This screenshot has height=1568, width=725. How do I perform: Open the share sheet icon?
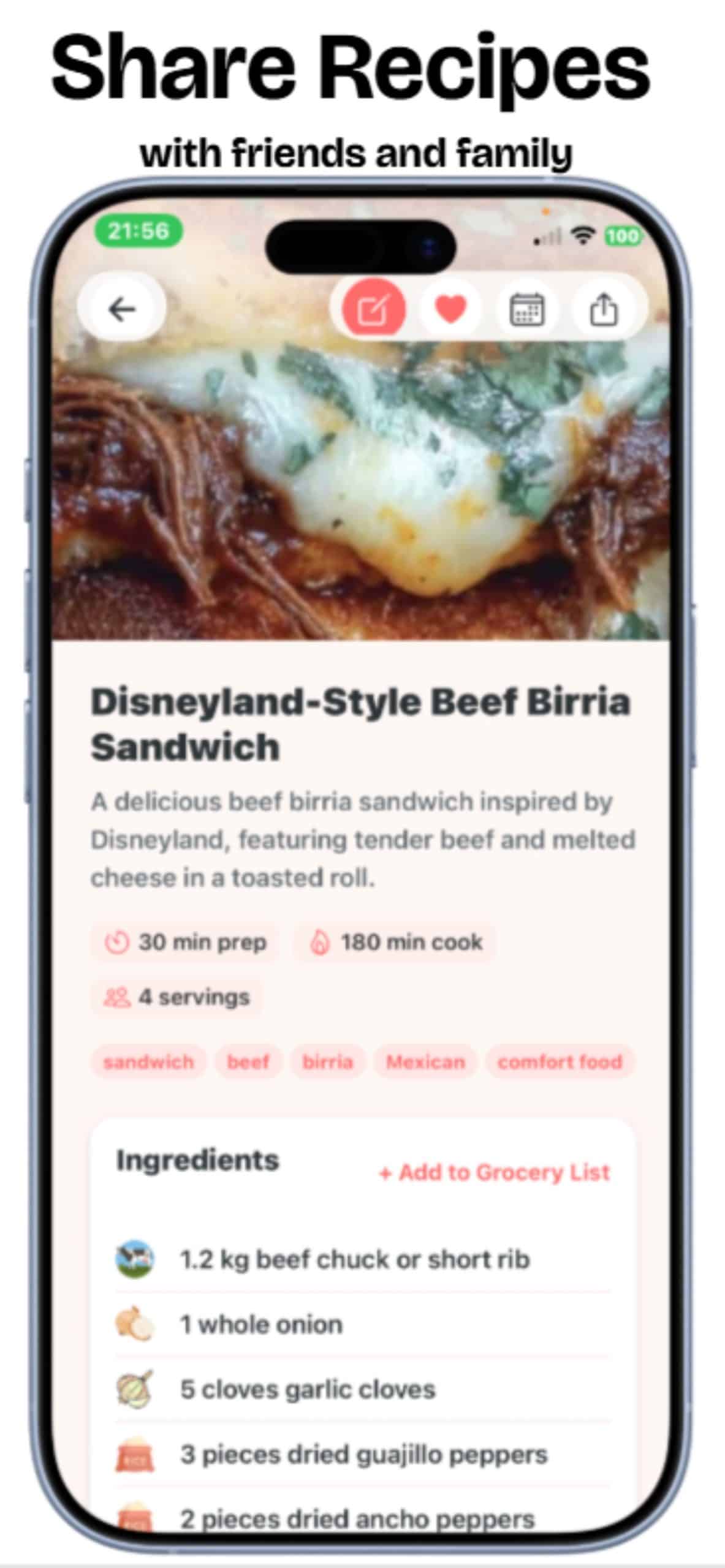604,309
